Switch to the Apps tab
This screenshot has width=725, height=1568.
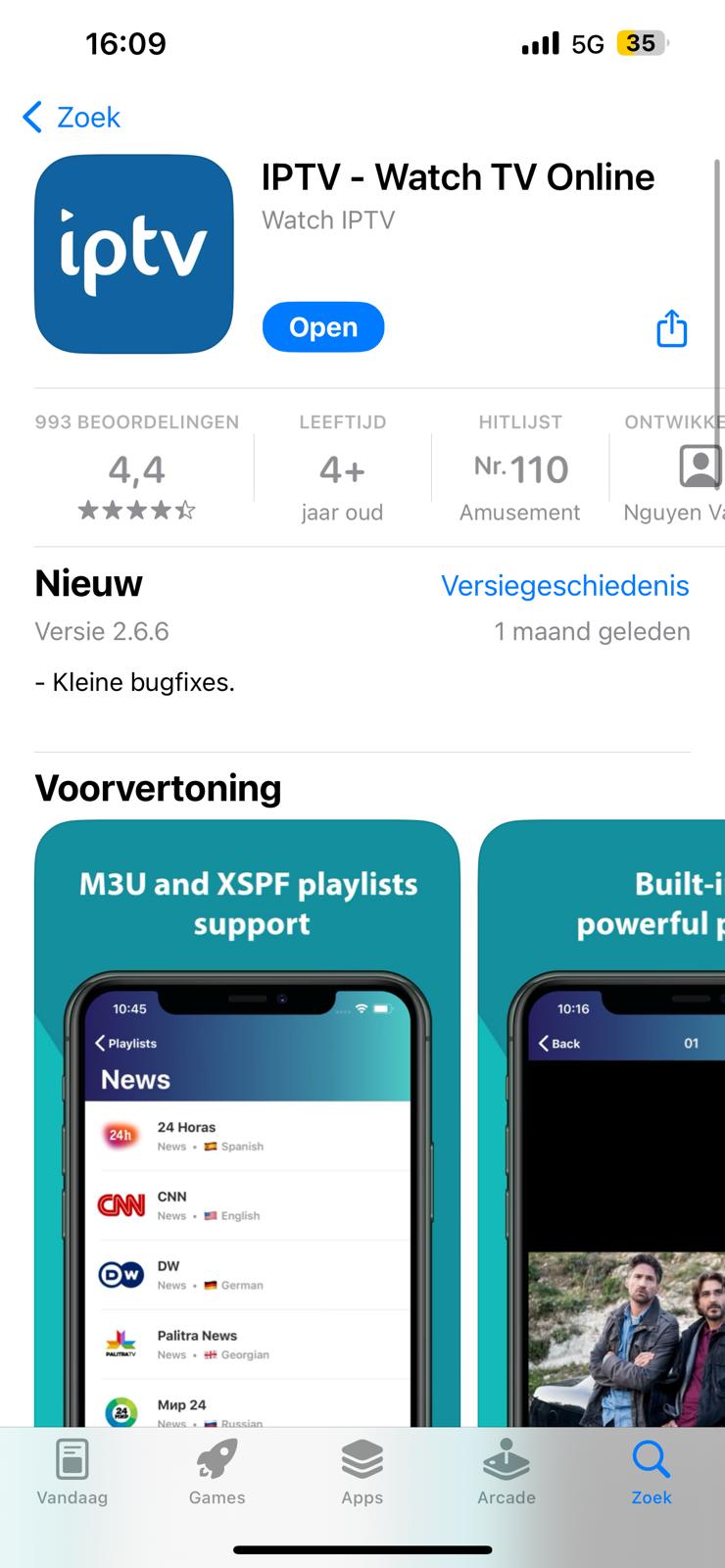tap(362, 1472)
